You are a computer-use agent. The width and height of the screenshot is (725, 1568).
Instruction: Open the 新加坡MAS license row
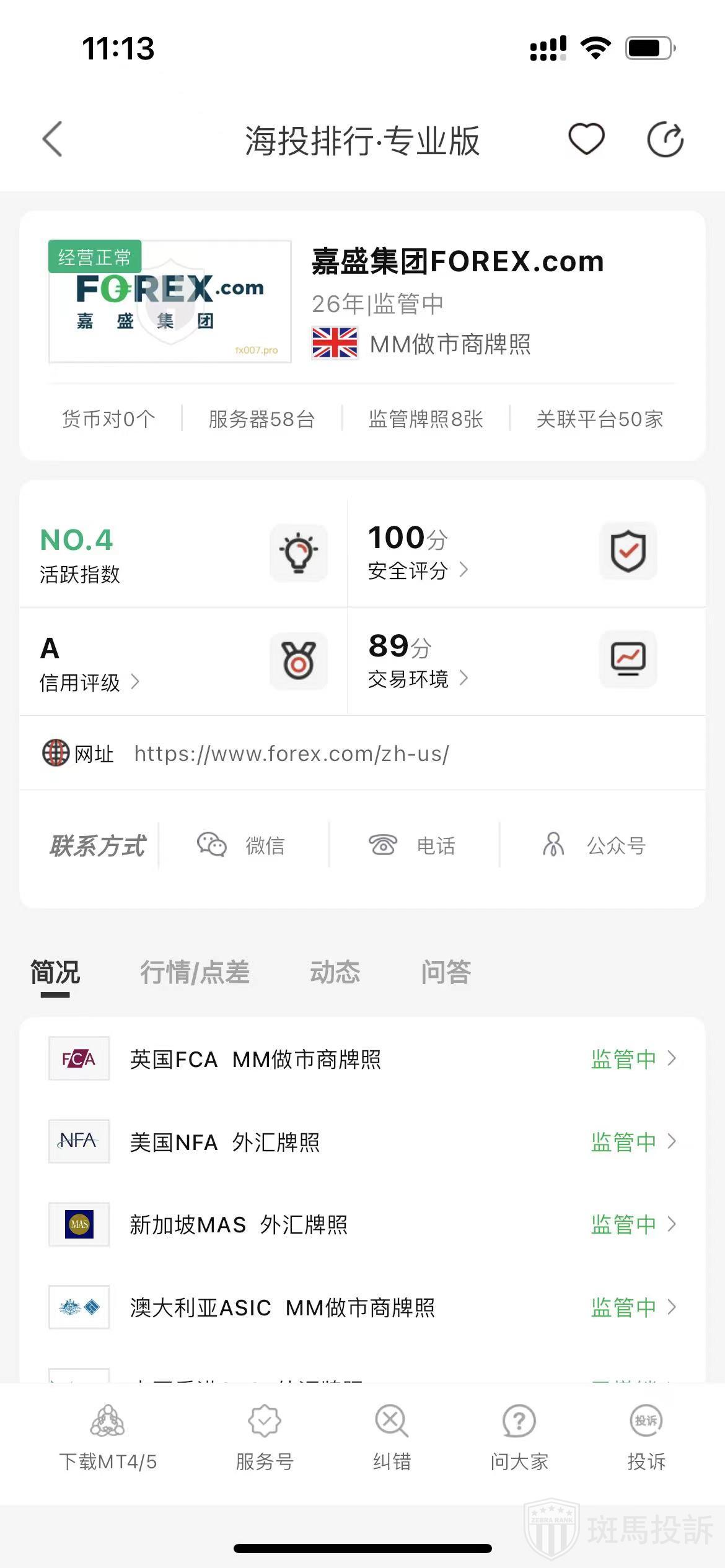click(x=362, y=1224)
